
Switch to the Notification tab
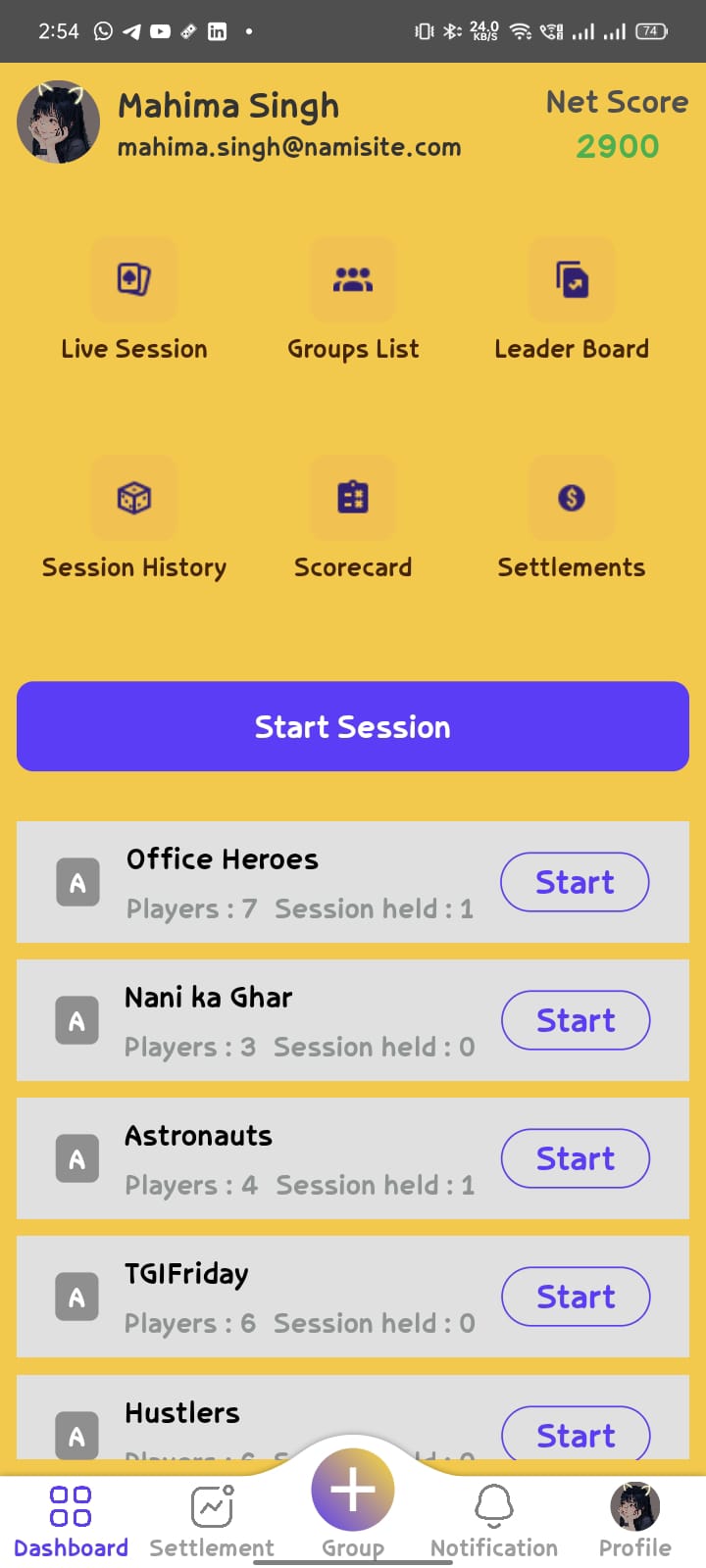(x=494, y=1521)
